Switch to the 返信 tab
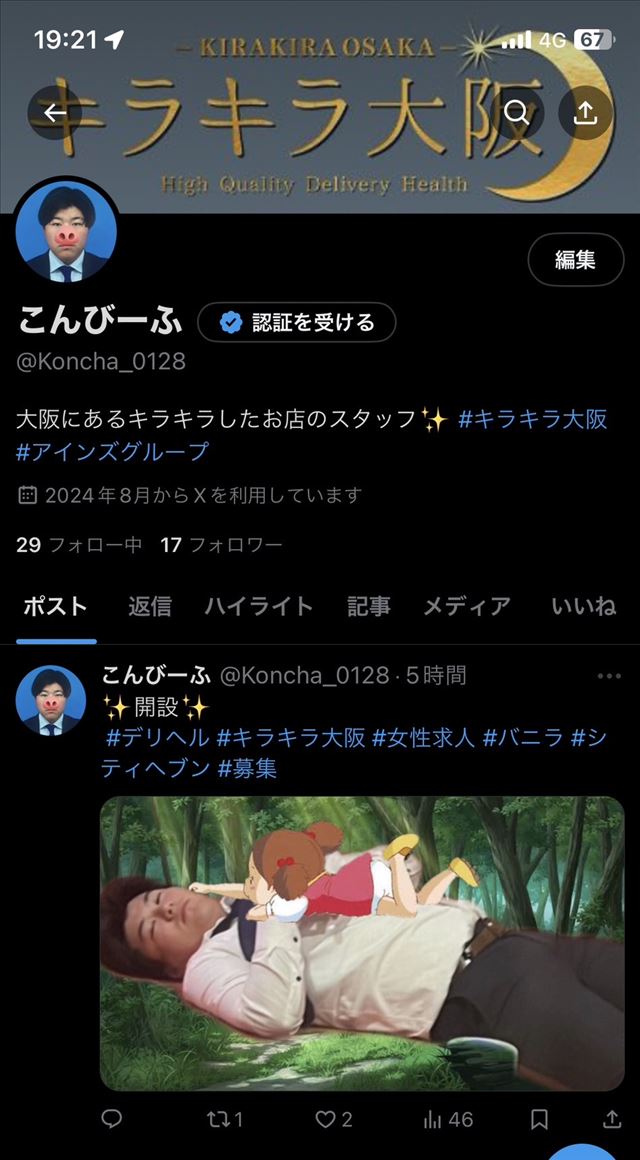This screenshot has height=1160, width=640. [x=150, y=606]
